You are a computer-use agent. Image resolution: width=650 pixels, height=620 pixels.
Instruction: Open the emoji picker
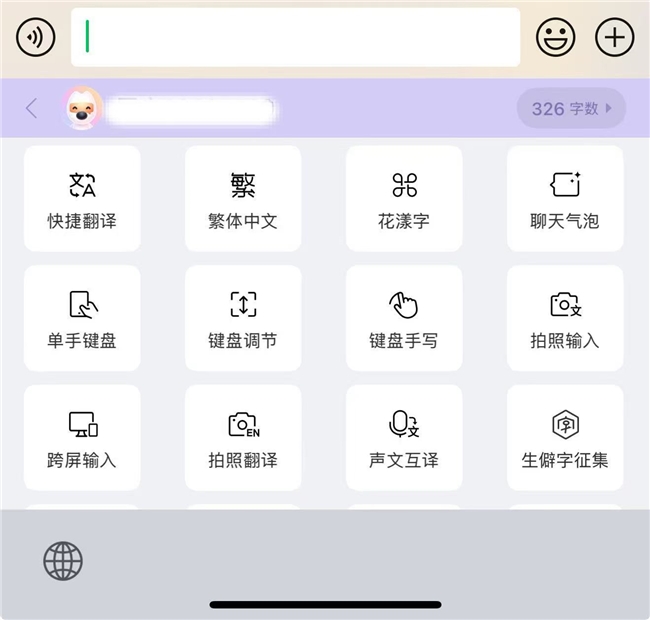[555, 38]
